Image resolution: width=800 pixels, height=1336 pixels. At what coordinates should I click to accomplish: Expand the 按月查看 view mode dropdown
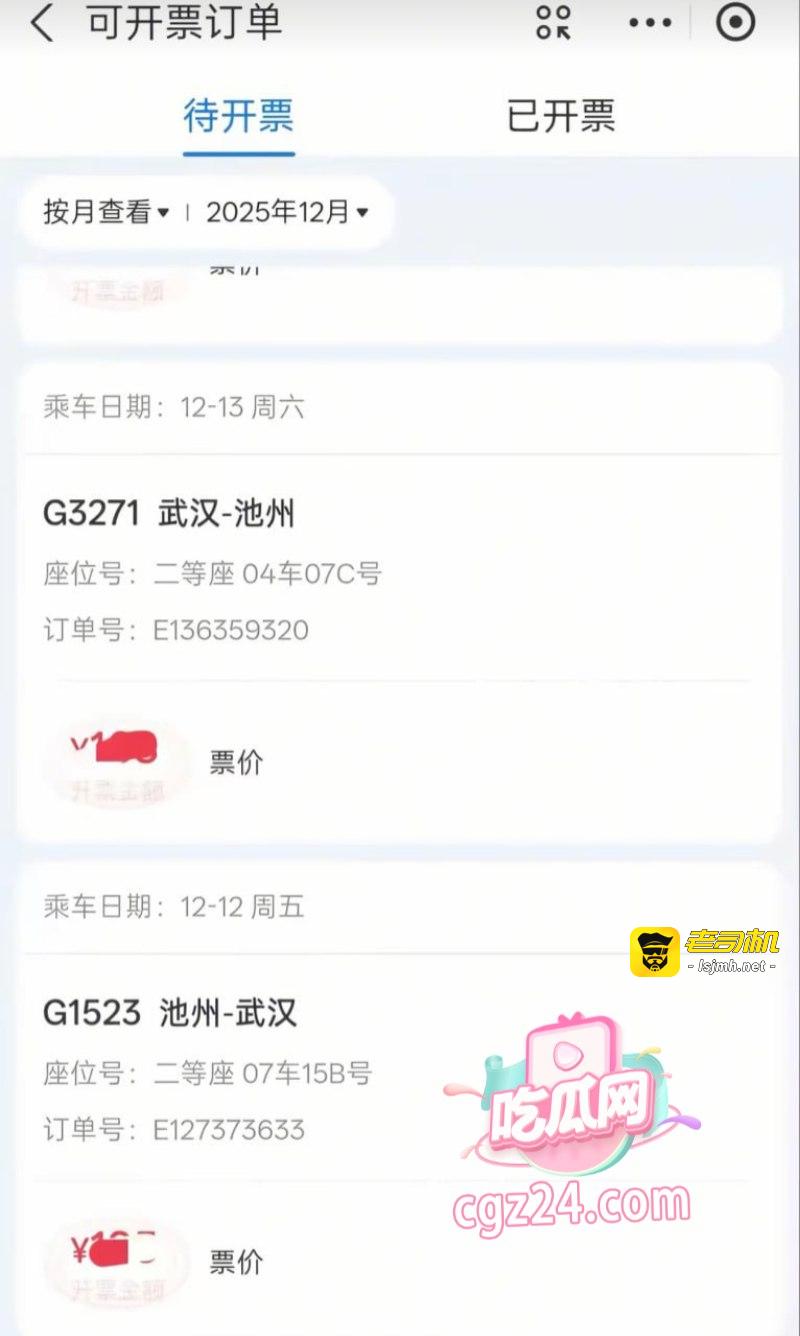click(x=106, y=212)
